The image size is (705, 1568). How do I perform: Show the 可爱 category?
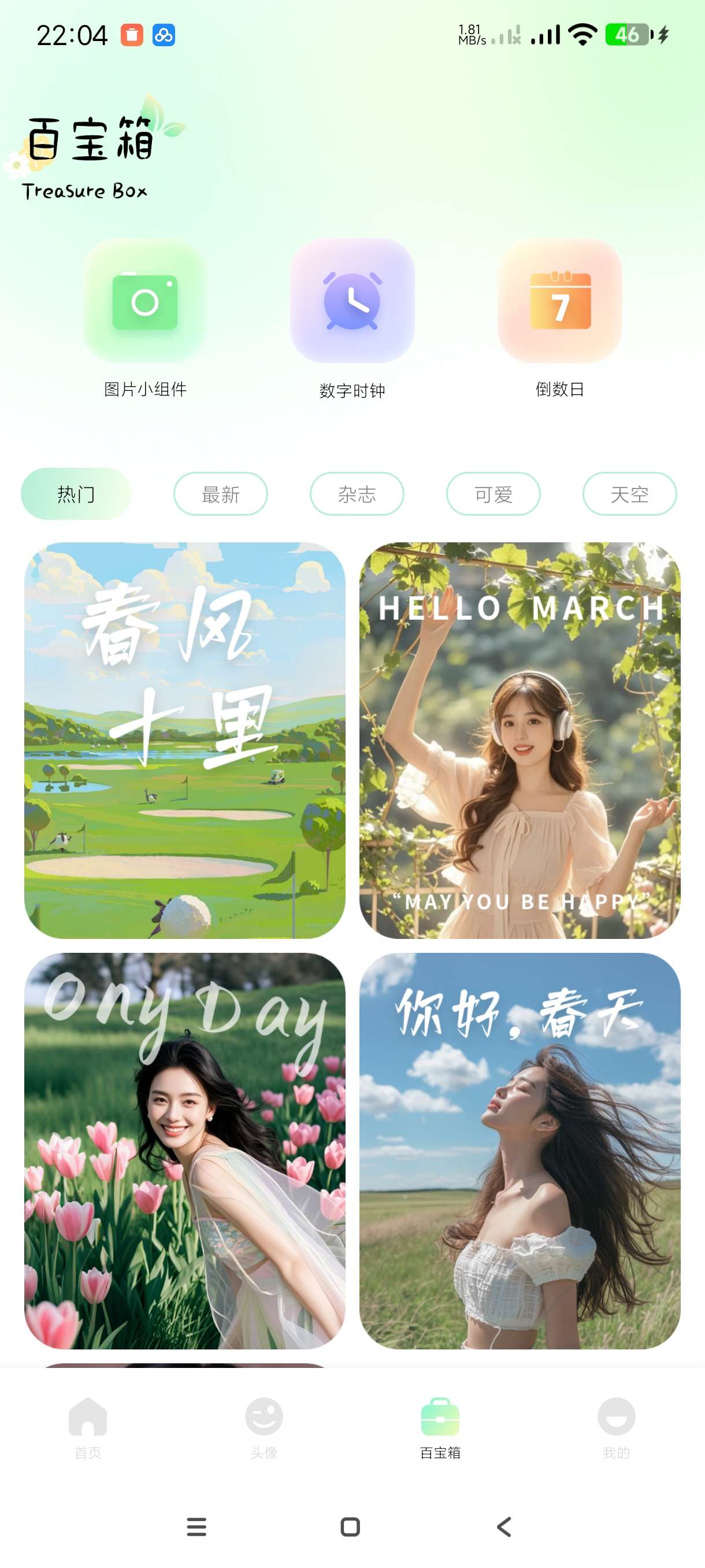[493, 494]
